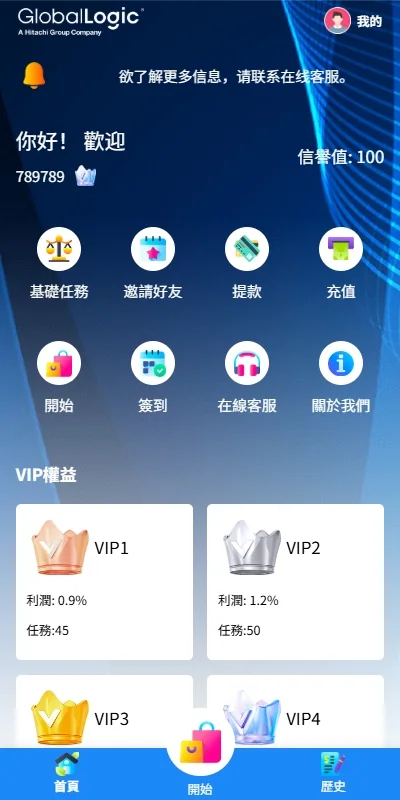This screenshot has width=400, height=800.
Task: Tap the notification bell icon
Action: click(34, 76)
